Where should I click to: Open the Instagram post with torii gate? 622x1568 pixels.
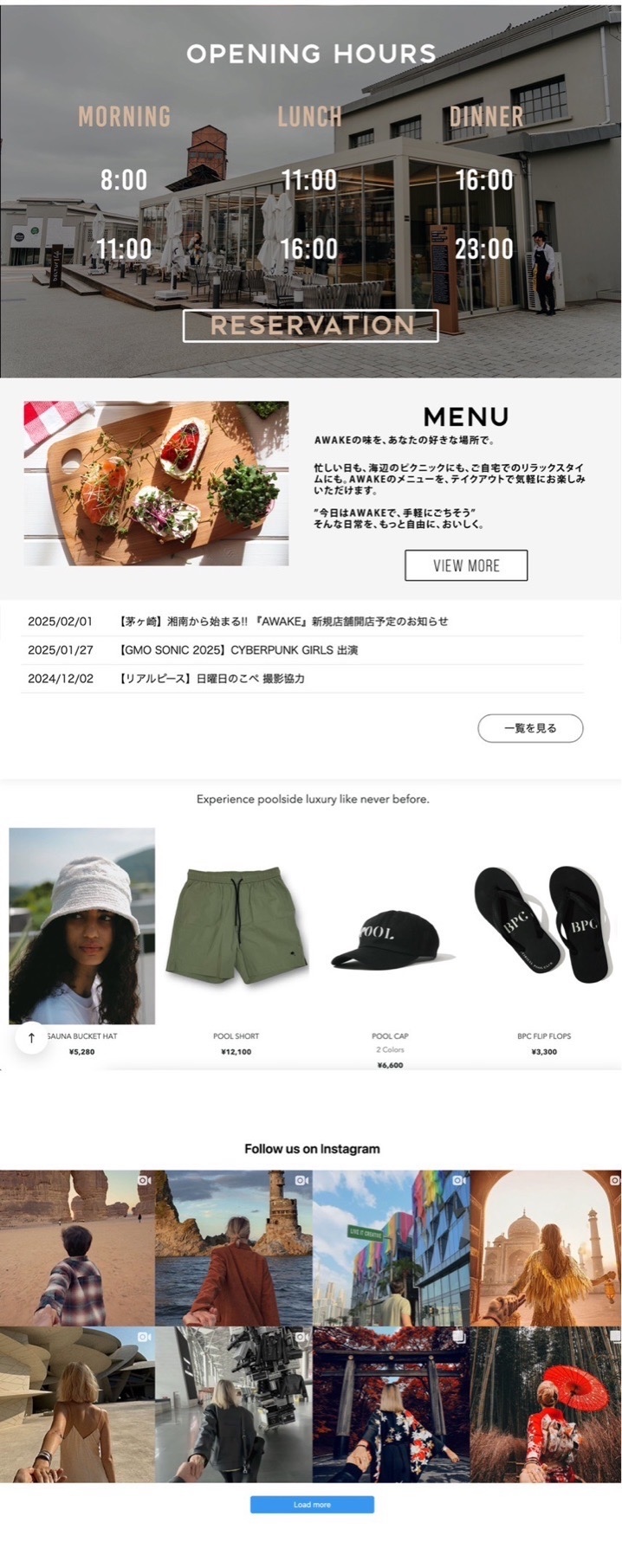391,1404
